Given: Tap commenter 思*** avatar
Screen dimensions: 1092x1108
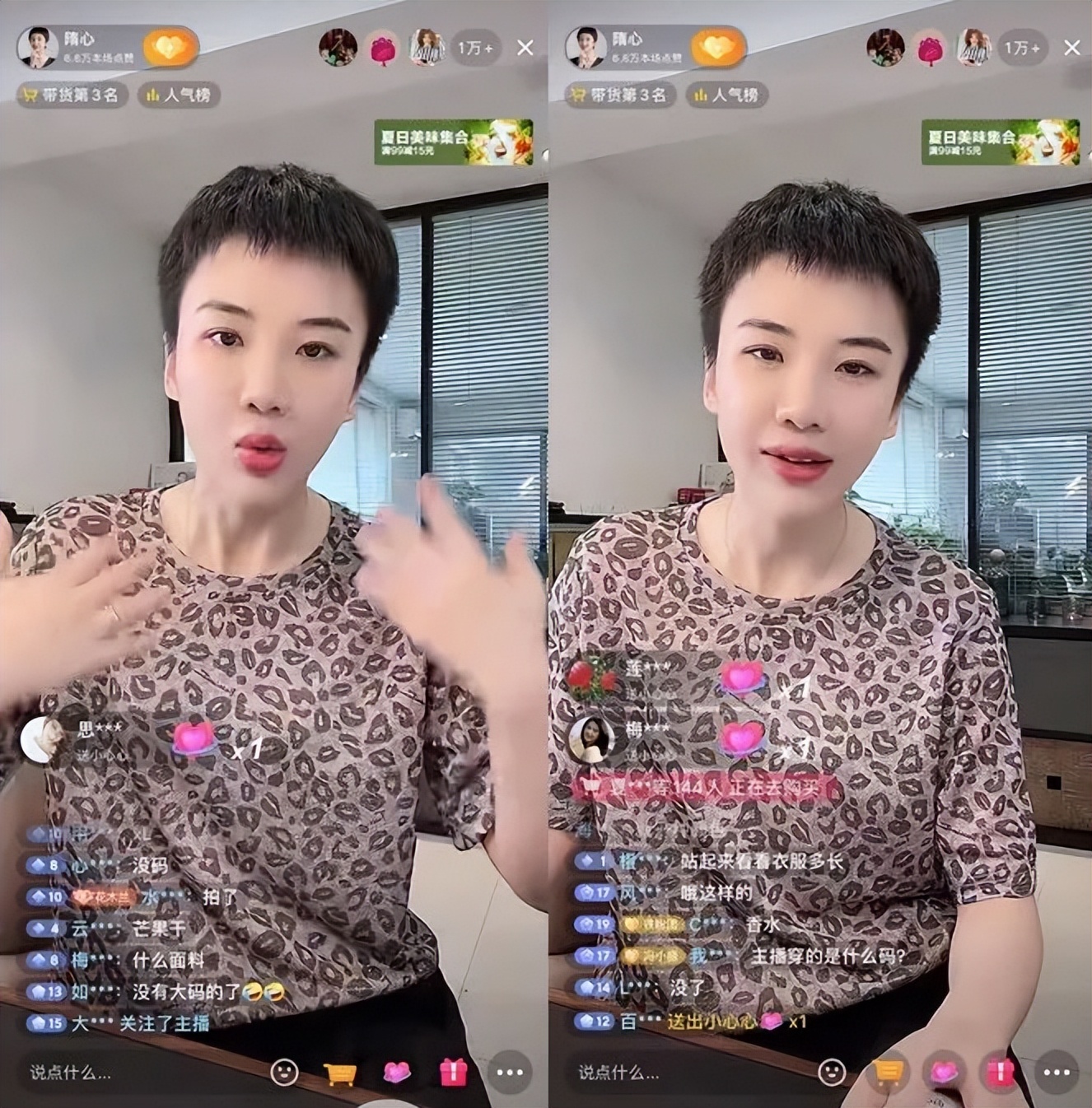Looking at the screenshot, I should (40, 737).
